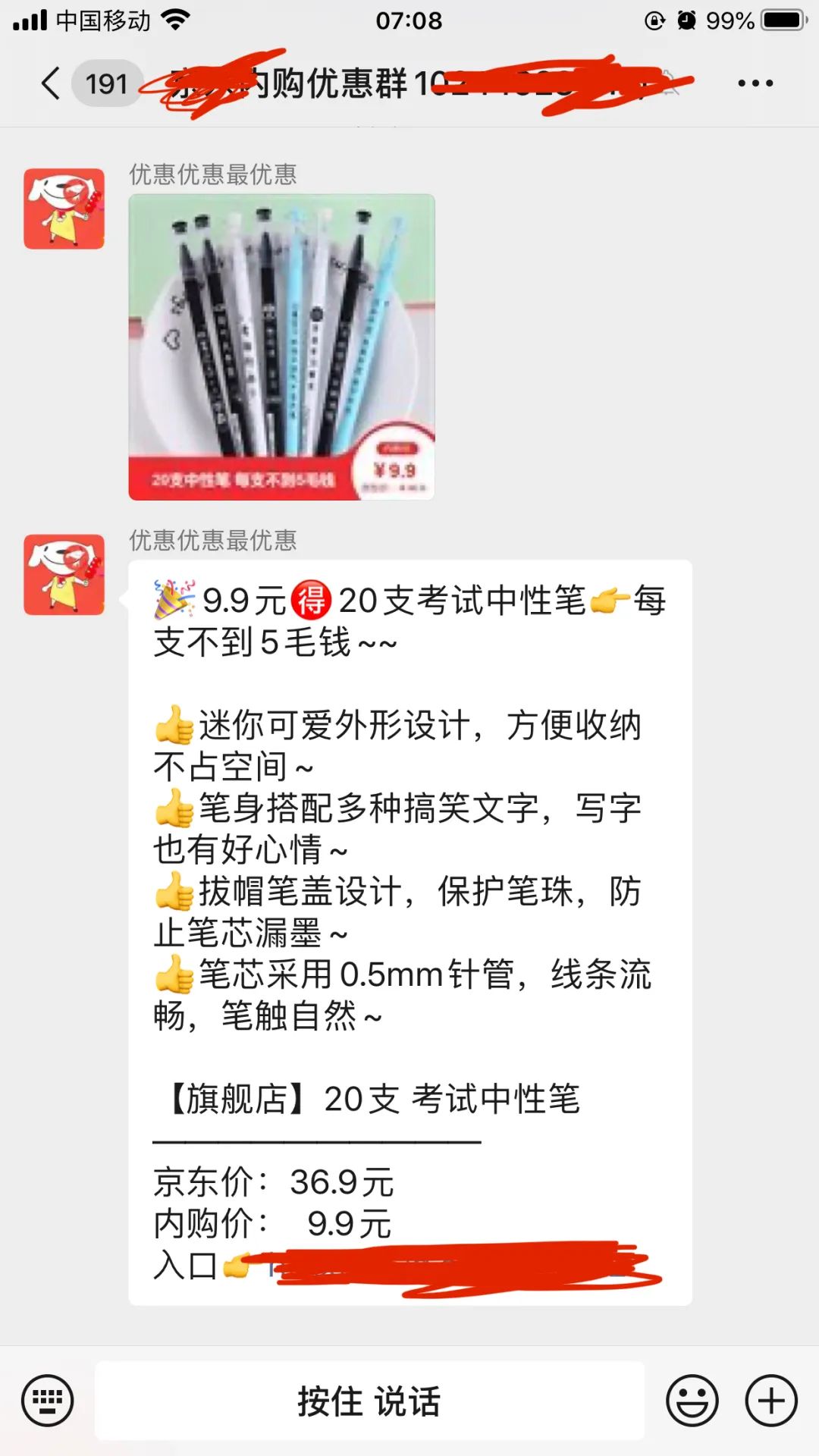The height and width of the screenshot is (1456, 819).
Task: Open the emoji sticker panel
Action: (692, 1401)
